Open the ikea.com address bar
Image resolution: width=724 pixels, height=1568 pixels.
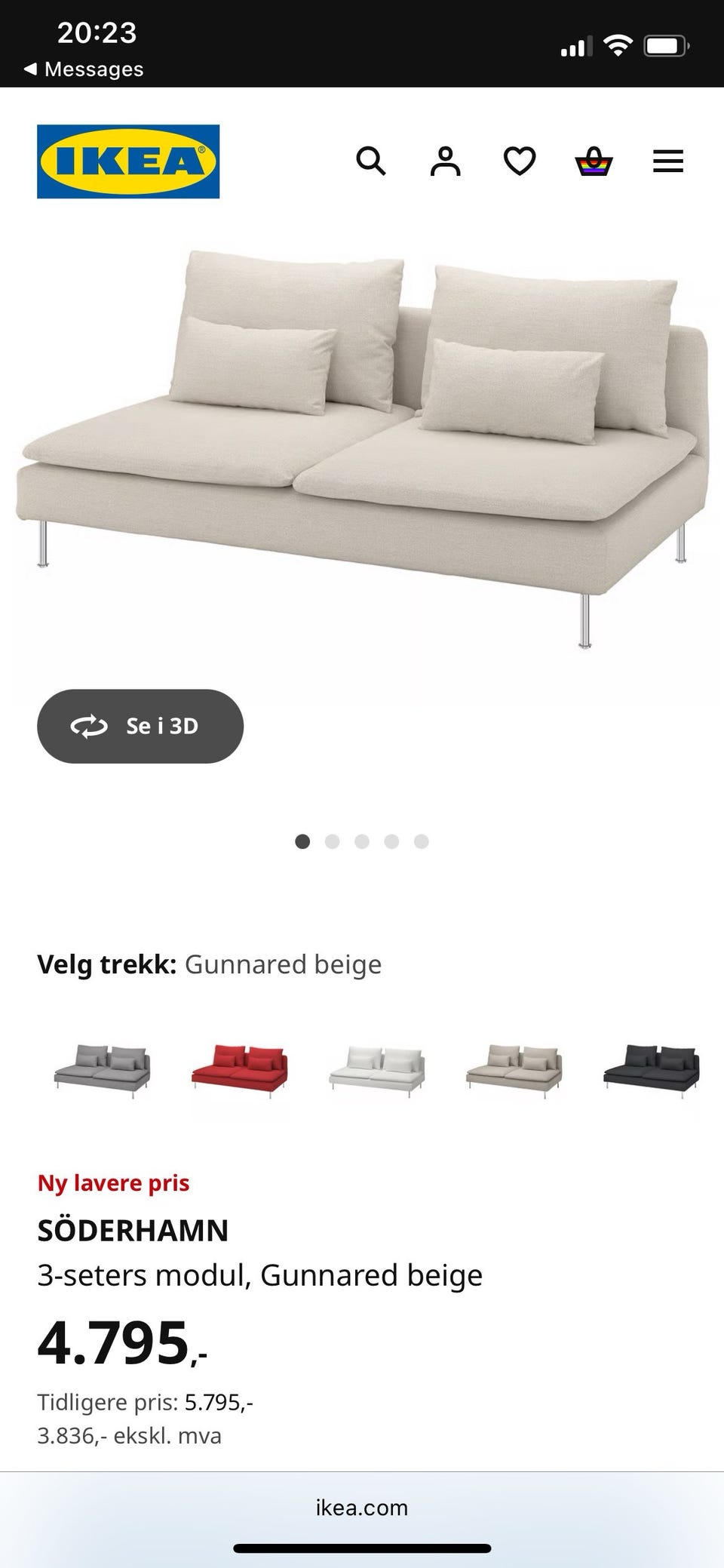coord(362,1508)
